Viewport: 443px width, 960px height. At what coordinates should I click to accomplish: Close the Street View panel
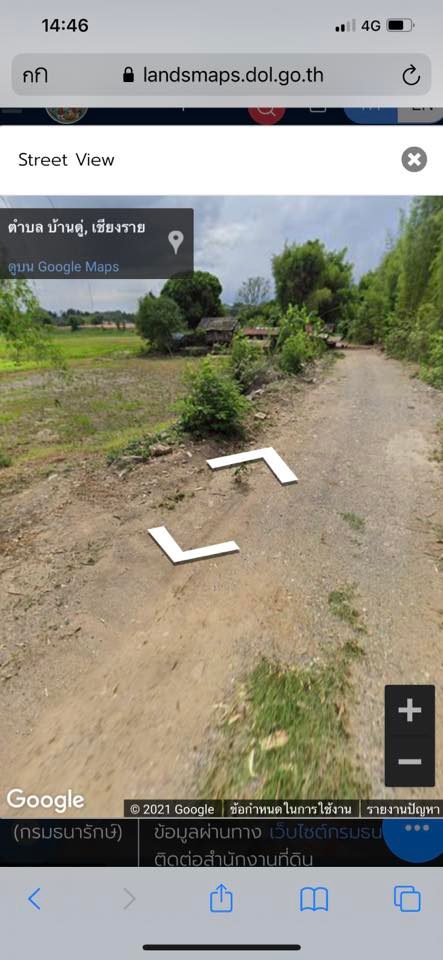414,160
